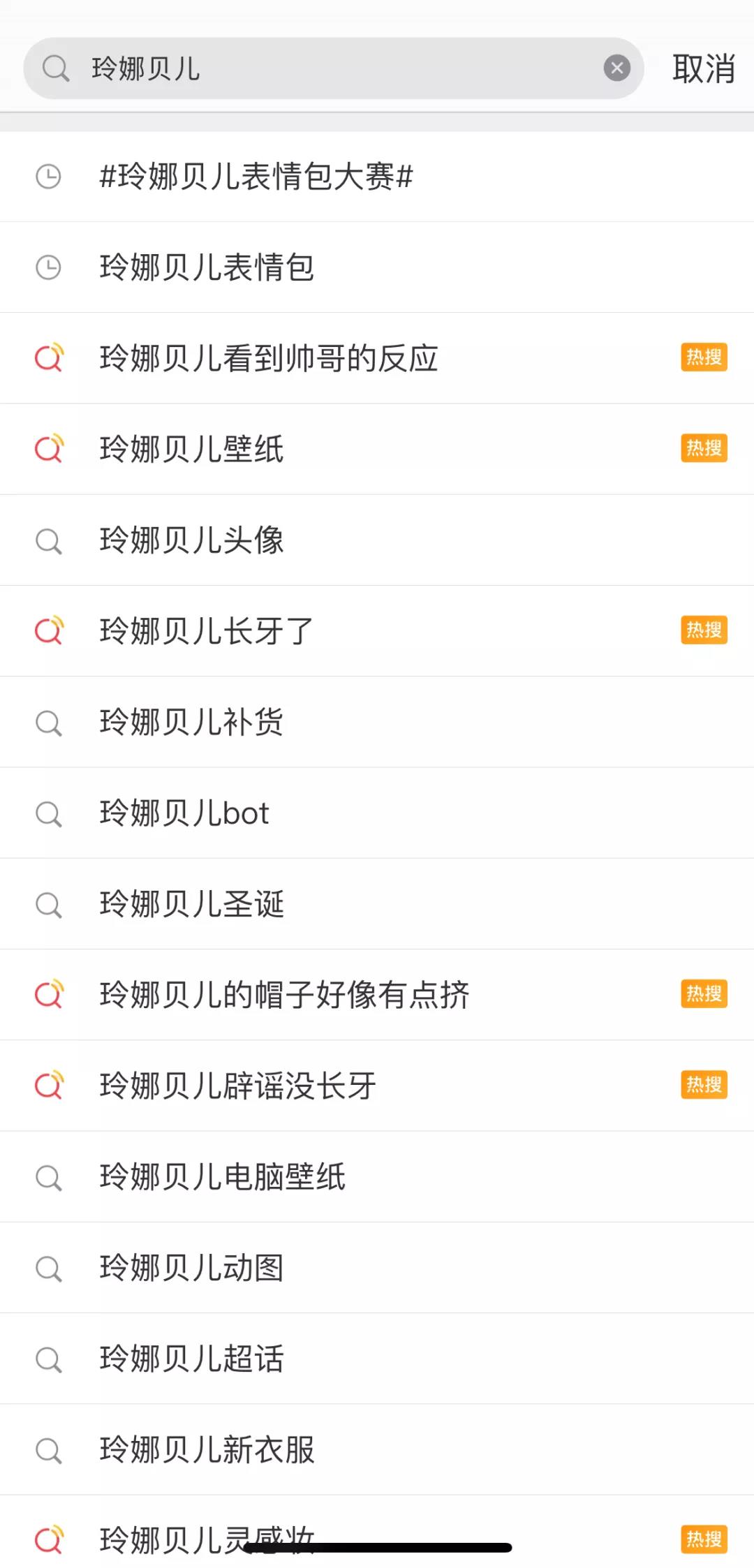This screenshot has width=754, height=1568.
Task: Tap the search field containing 玲娜贝儿
Action: point(333,68)
